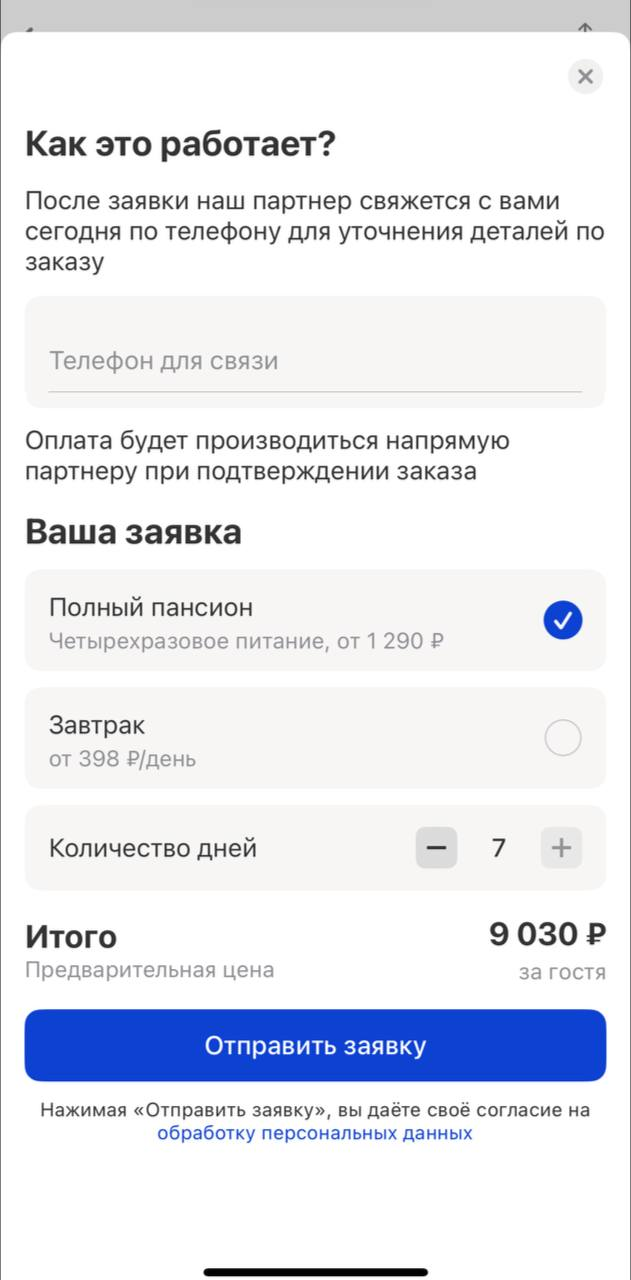Open the «обработку персональных данных» link
Screen dimensions: 631x1280
coord(315,1133)
